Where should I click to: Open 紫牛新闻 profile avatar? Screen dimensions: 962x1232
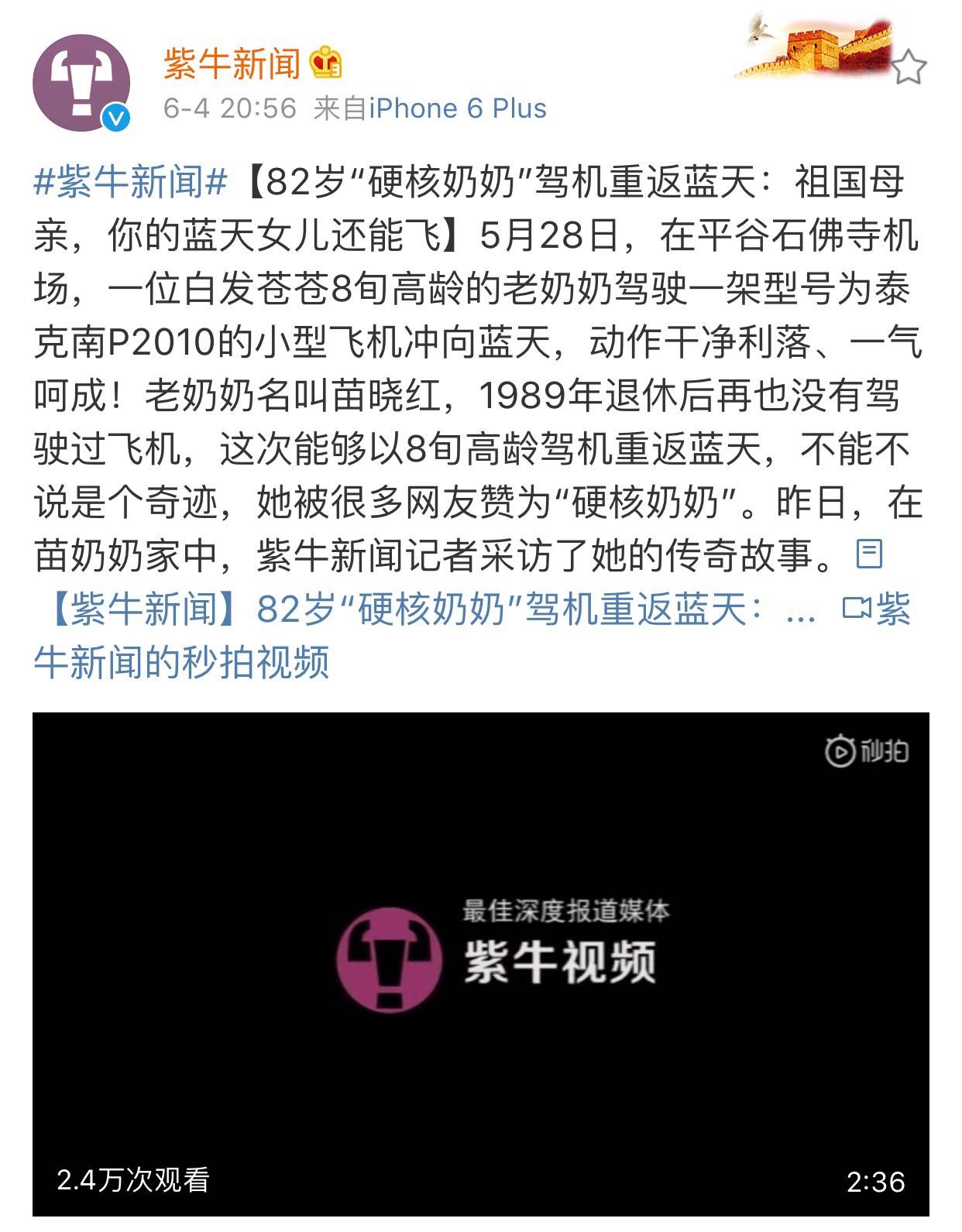[81, 82]
